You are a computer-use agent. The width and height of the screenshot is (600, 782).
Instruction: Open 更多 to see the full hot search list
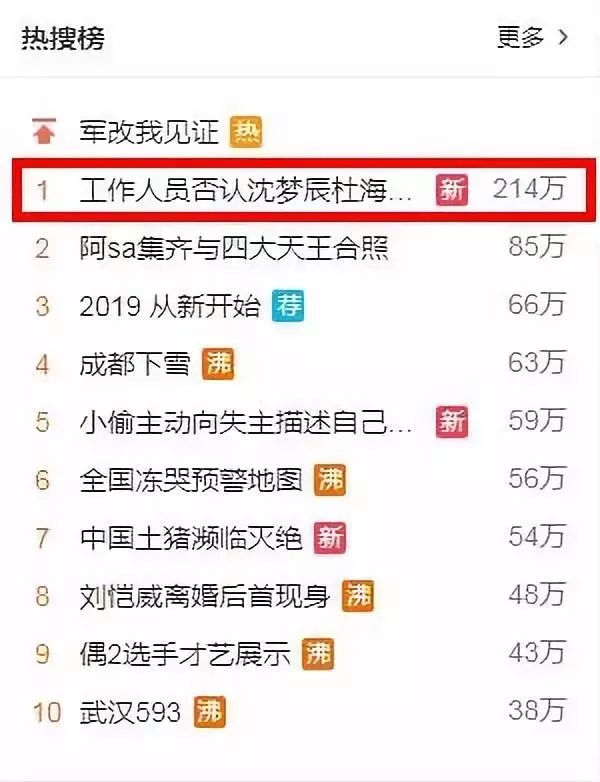point(532,38)
